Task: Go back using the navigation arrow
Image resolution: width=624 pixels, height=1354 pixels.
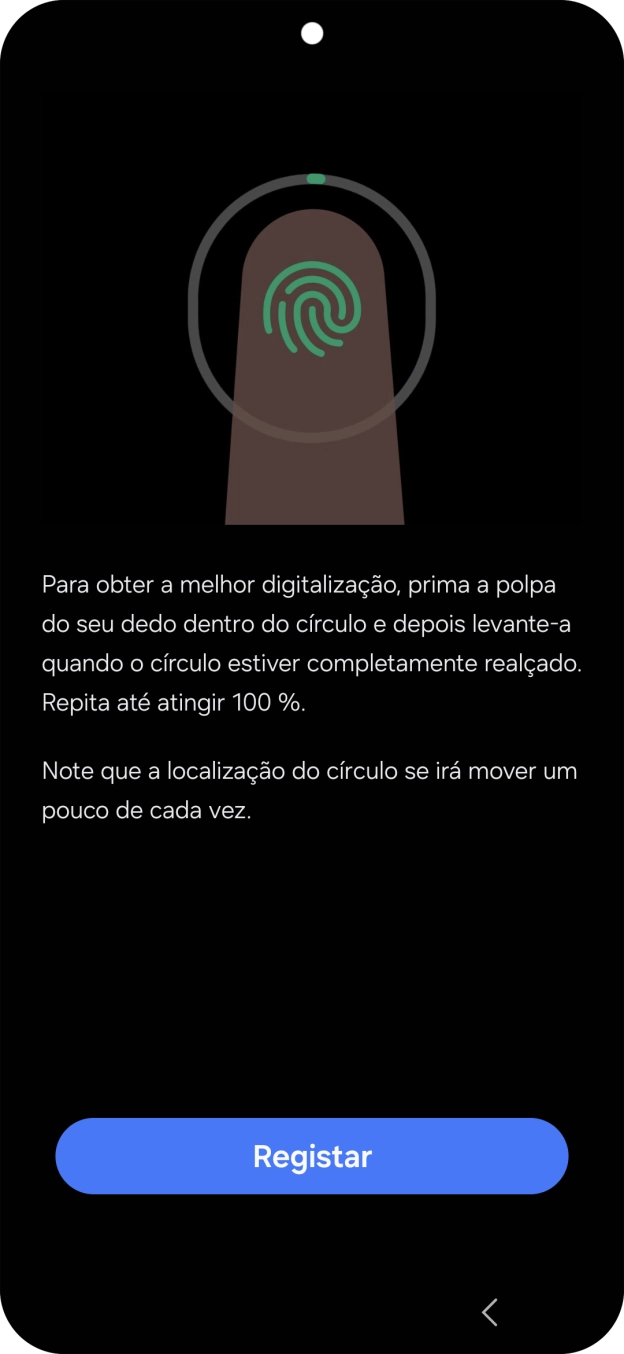Action: (489, 1312)
